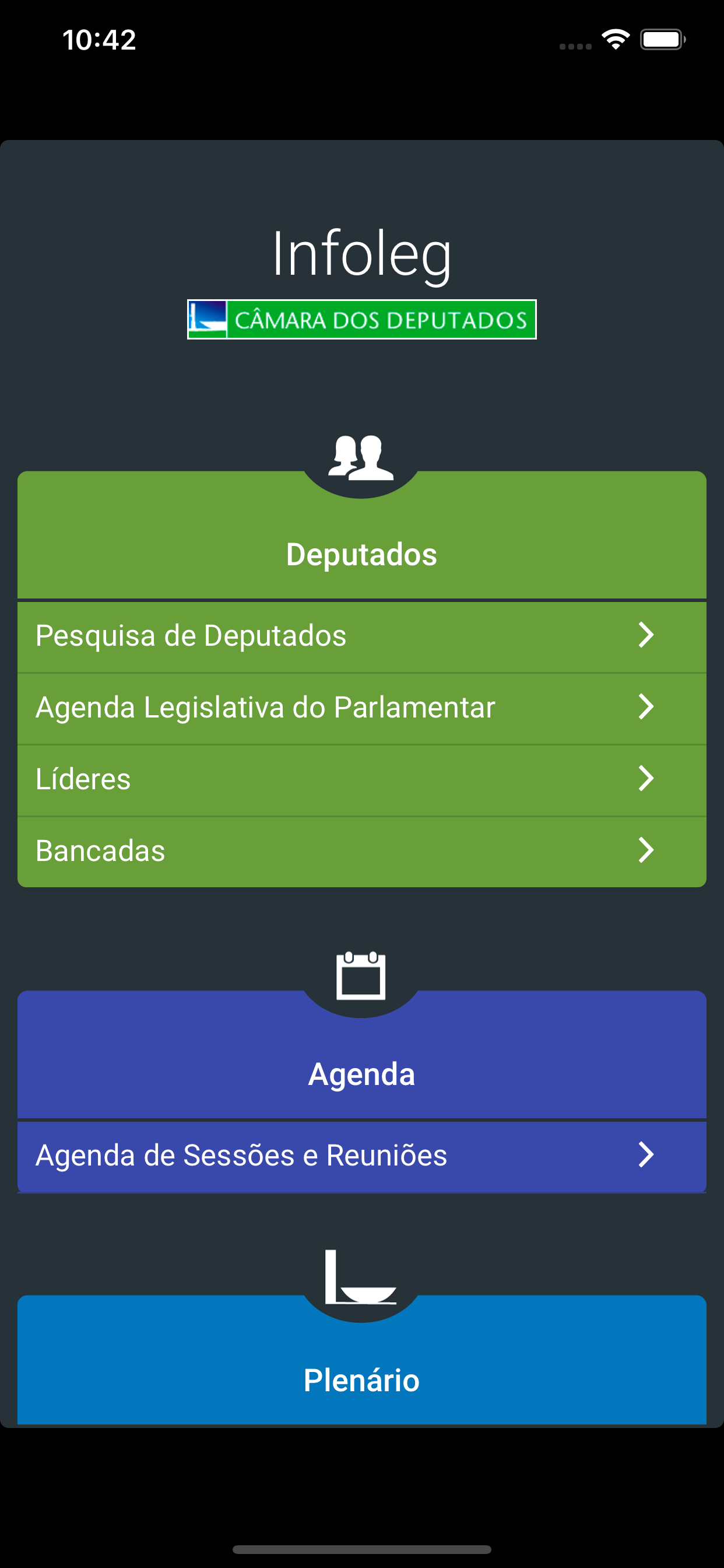
Task: Select the Bancadas row
Action: point(361,851)
